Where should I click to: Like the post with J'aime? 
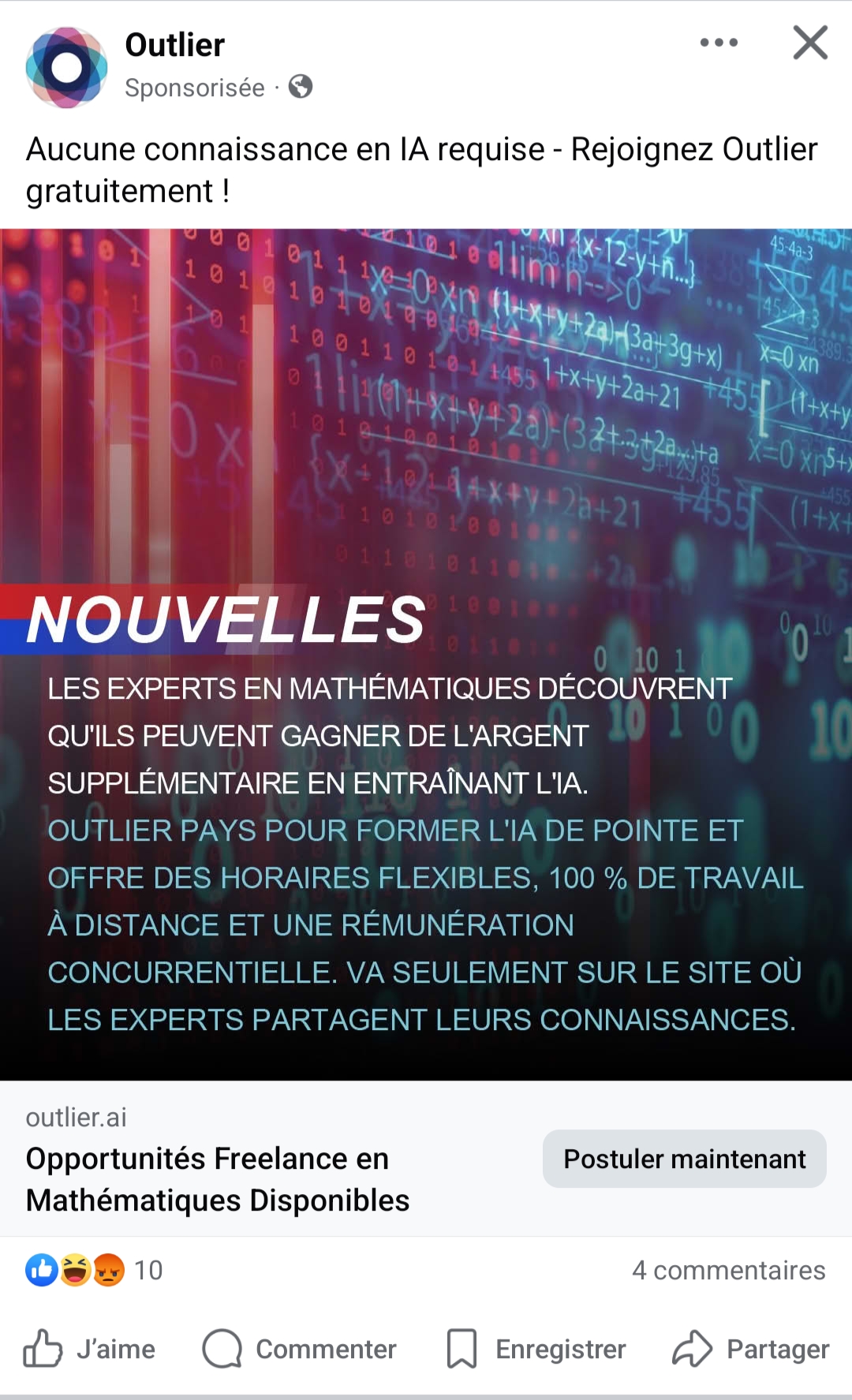click(89, 1349)
